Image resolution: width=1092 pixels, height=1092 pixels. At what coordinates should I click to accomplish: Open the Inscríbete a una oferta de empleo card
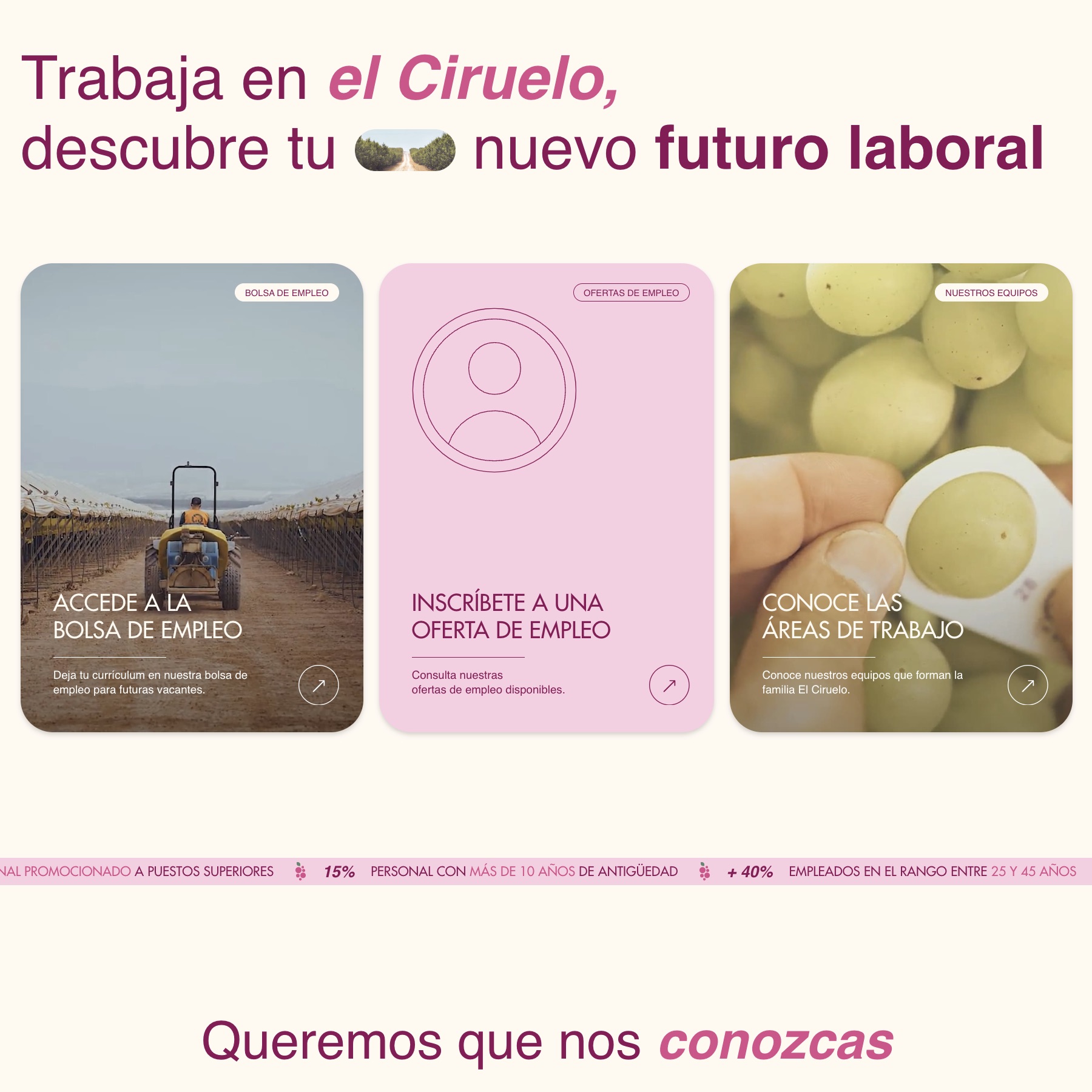(x=511, y=616)
